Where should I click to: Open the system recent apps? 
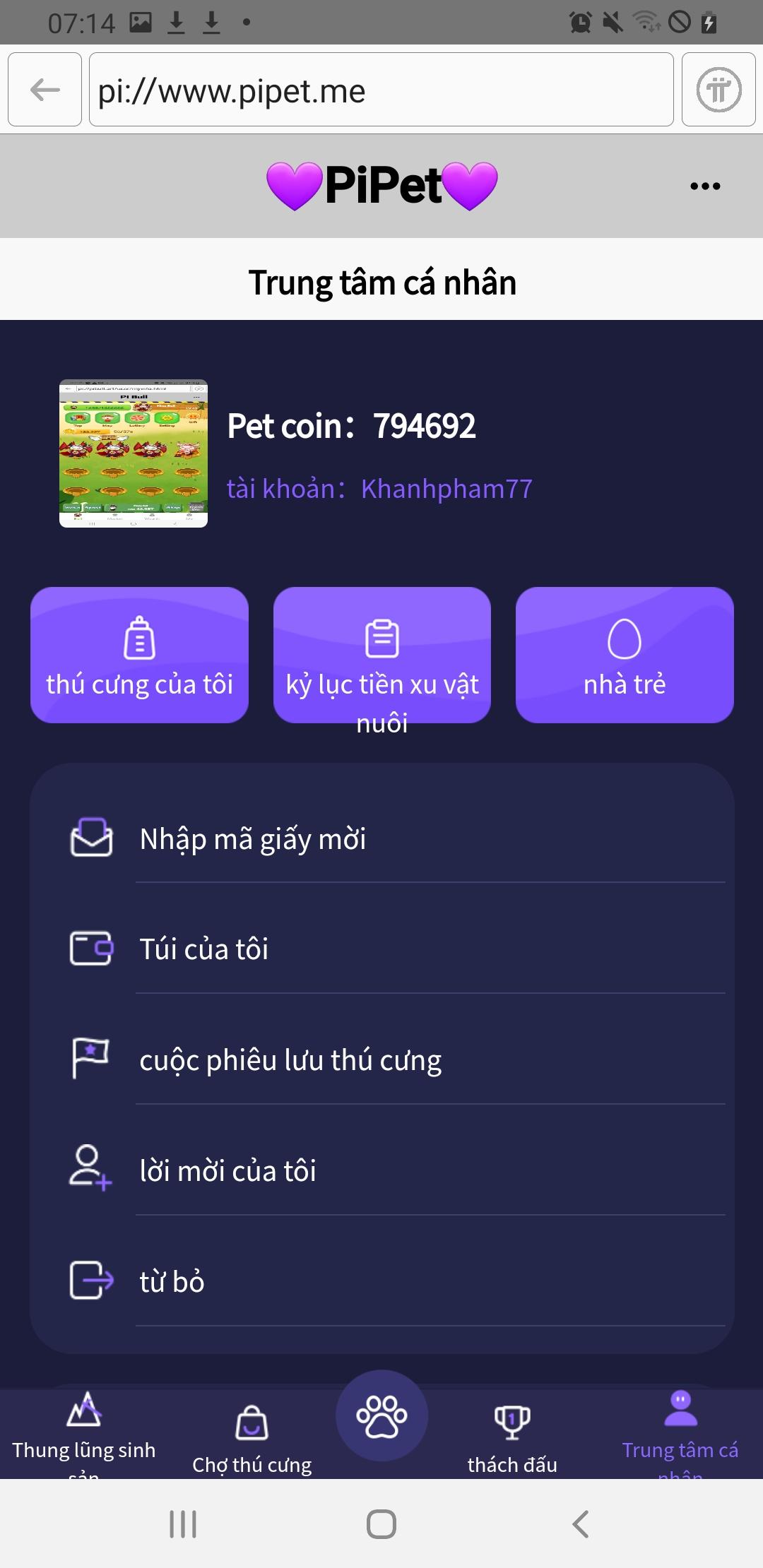(x=183, y=1524)
